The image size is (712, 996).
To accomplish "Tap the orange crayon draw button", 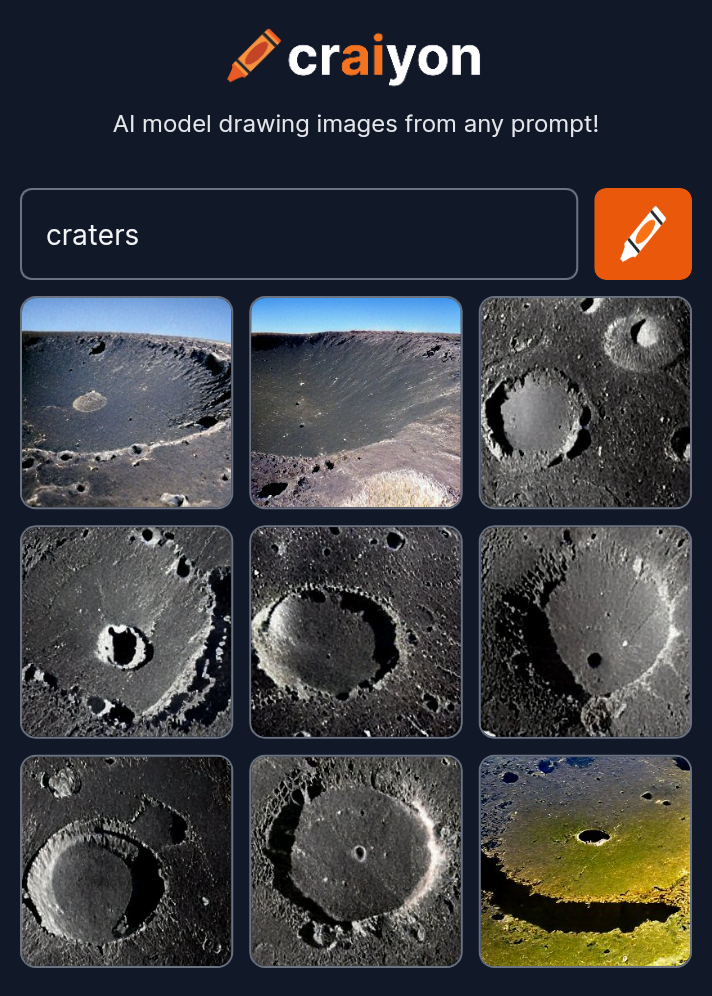I will (x=642, y=234).
